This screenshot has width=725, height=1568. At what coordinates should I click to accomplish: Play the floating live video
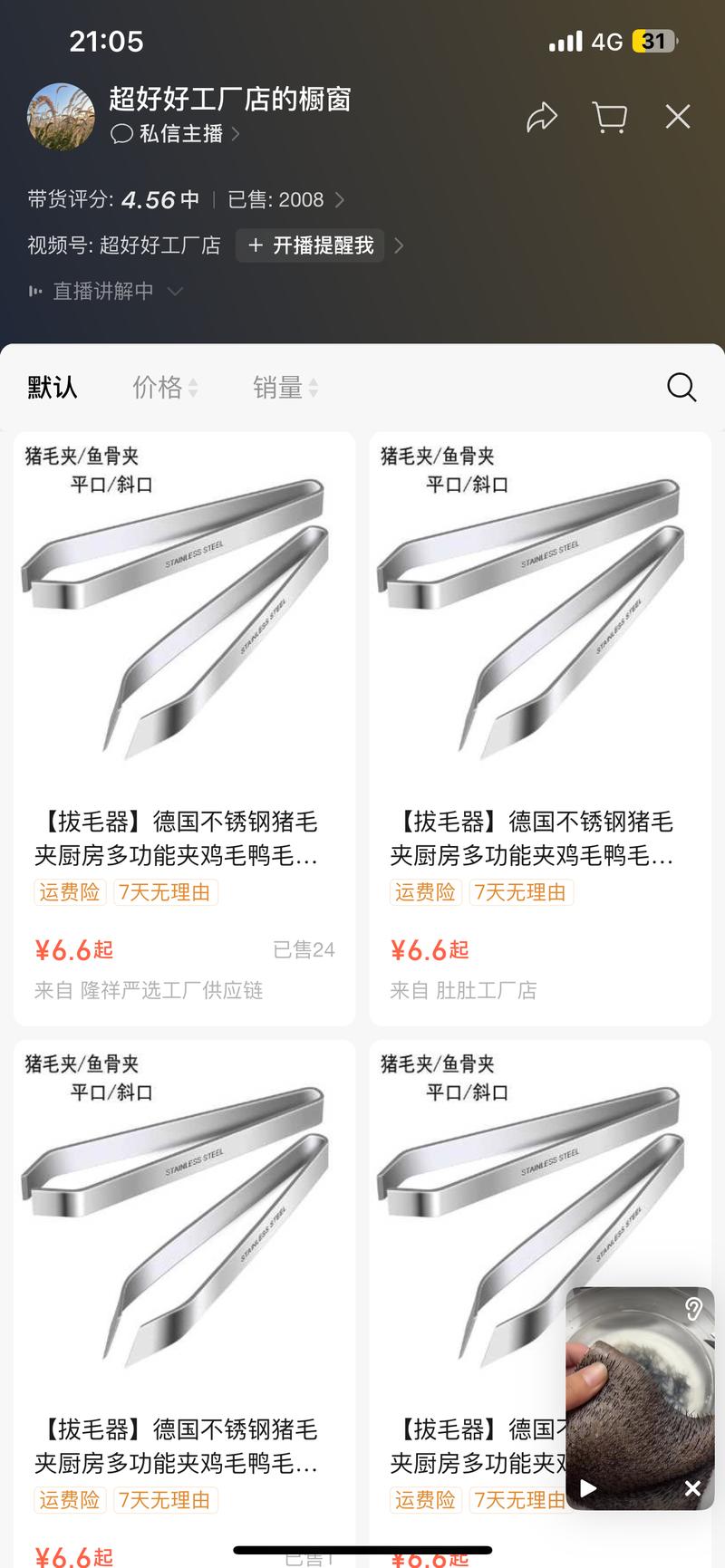[x=588, y=1487]
